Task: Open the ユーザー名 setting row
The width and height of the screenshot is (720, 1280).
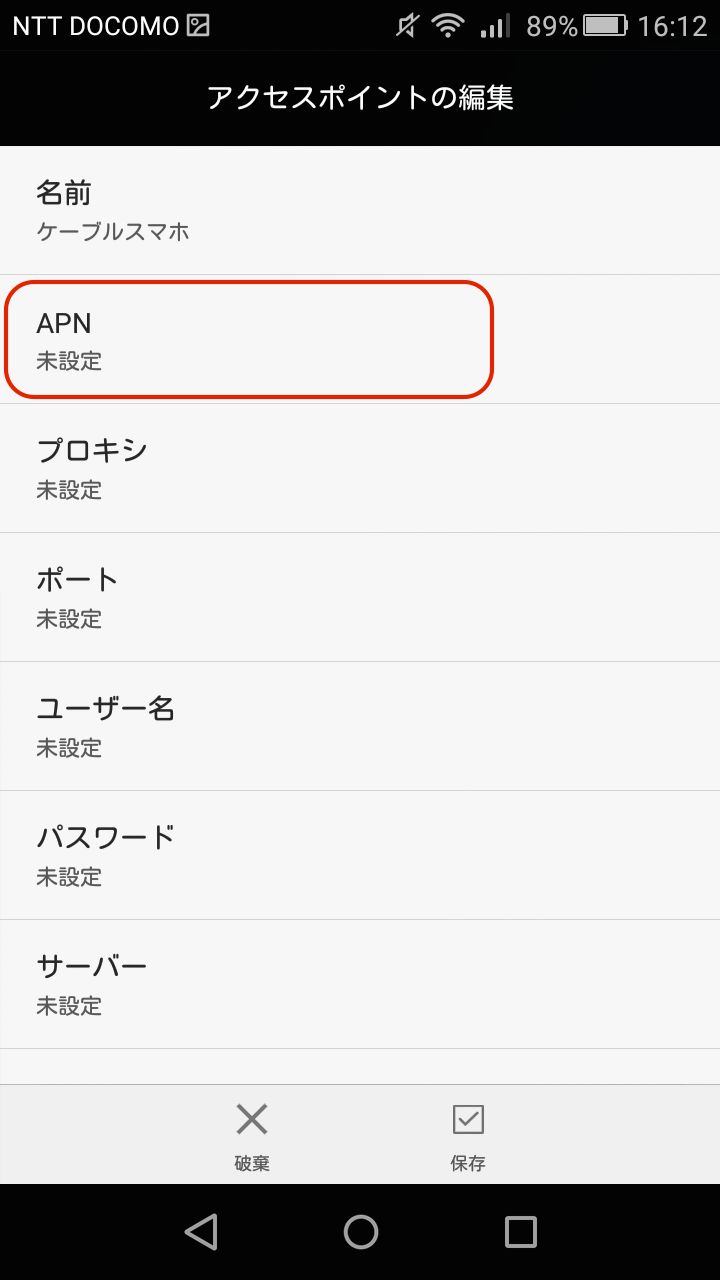Action: 360,726
